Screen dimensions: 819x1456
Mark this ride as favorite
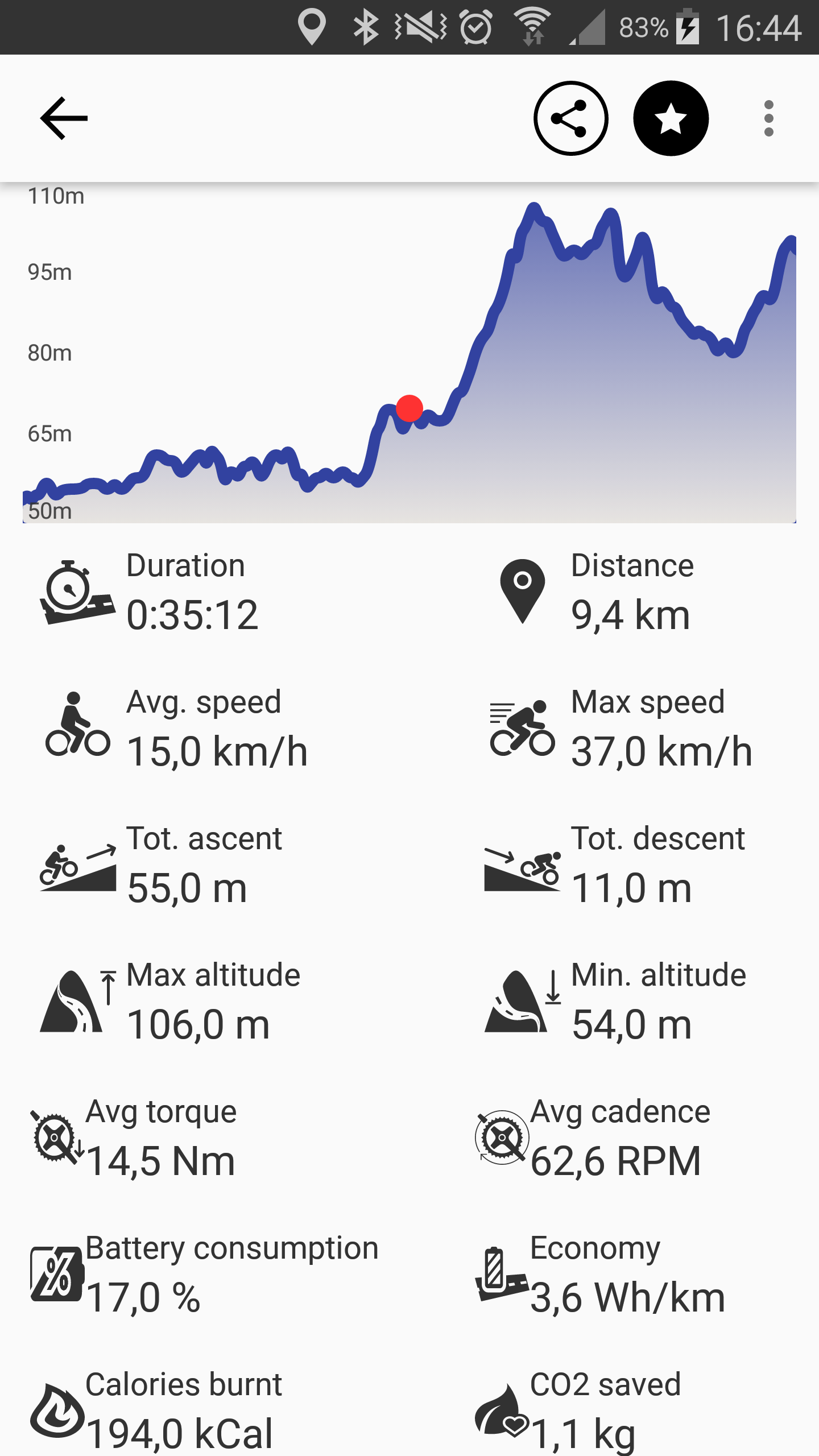[x=671, y=118]
